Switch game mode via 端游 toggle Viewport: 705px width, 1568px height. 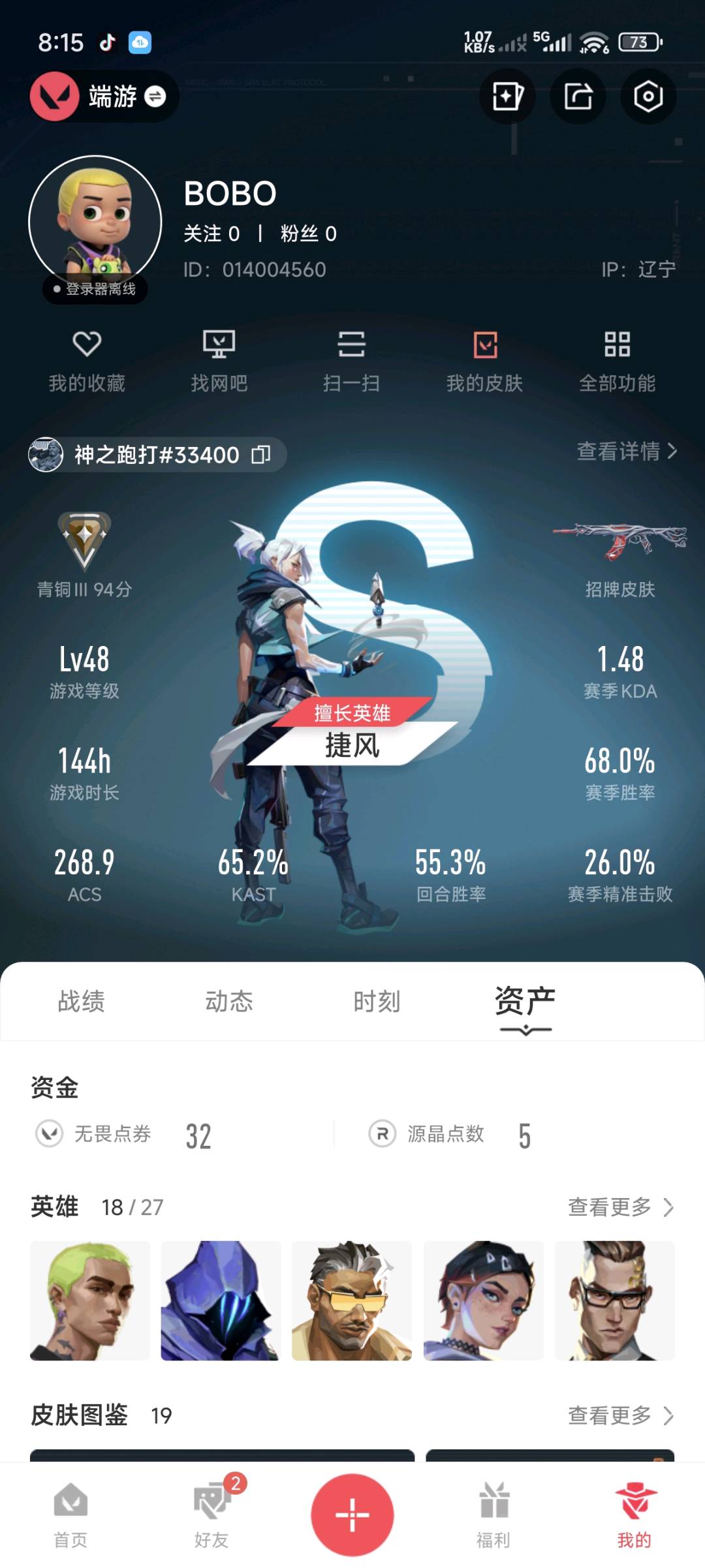[x=155, y=97]
